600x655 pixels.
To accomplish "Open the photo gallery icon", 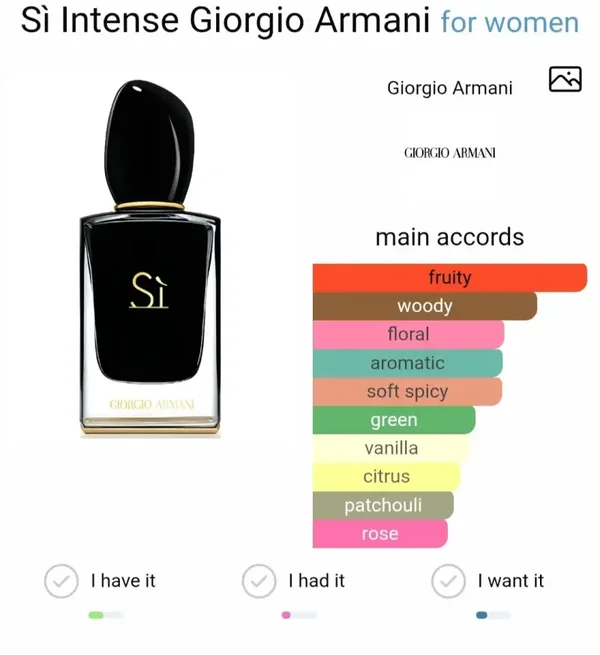I will (x=565, y=80).
